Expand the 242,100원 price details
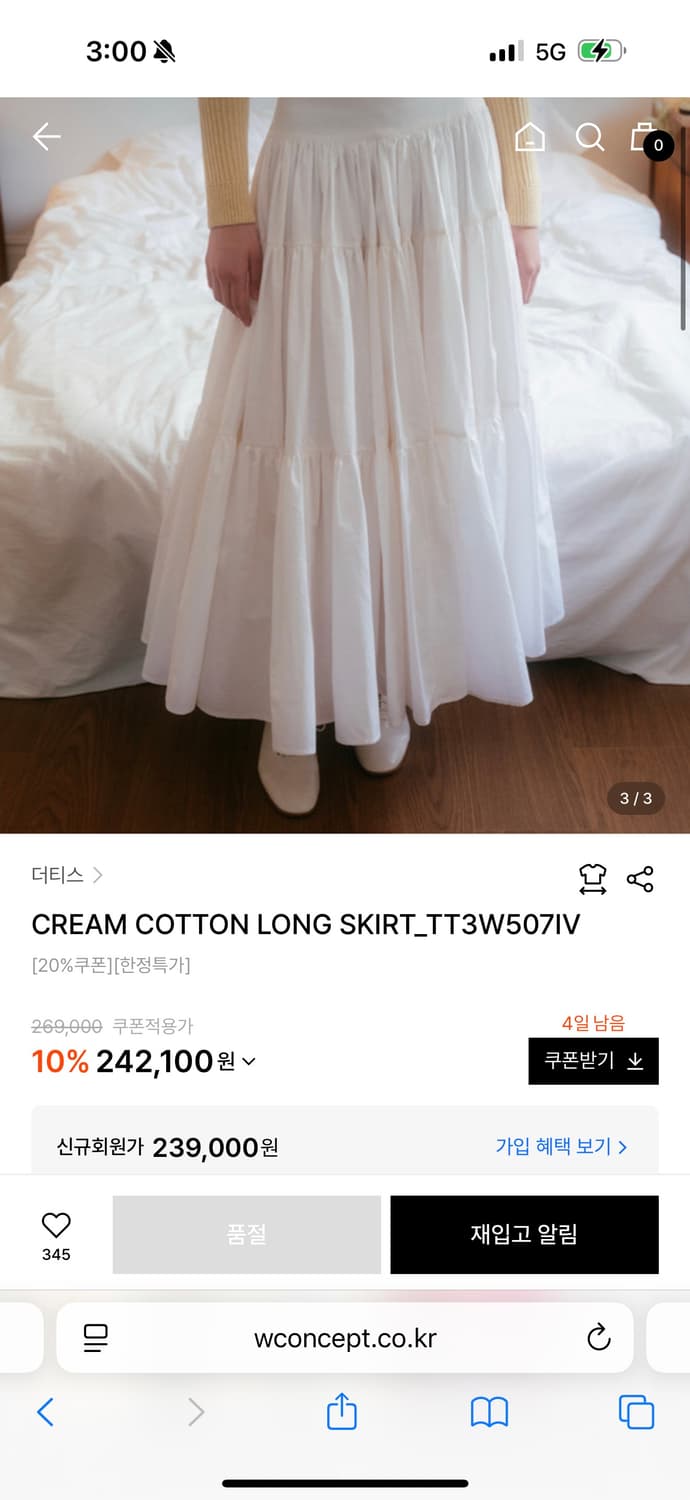Image resolution: width=690 pixels, height=1500 pixels. click(x=249, y=1061)
